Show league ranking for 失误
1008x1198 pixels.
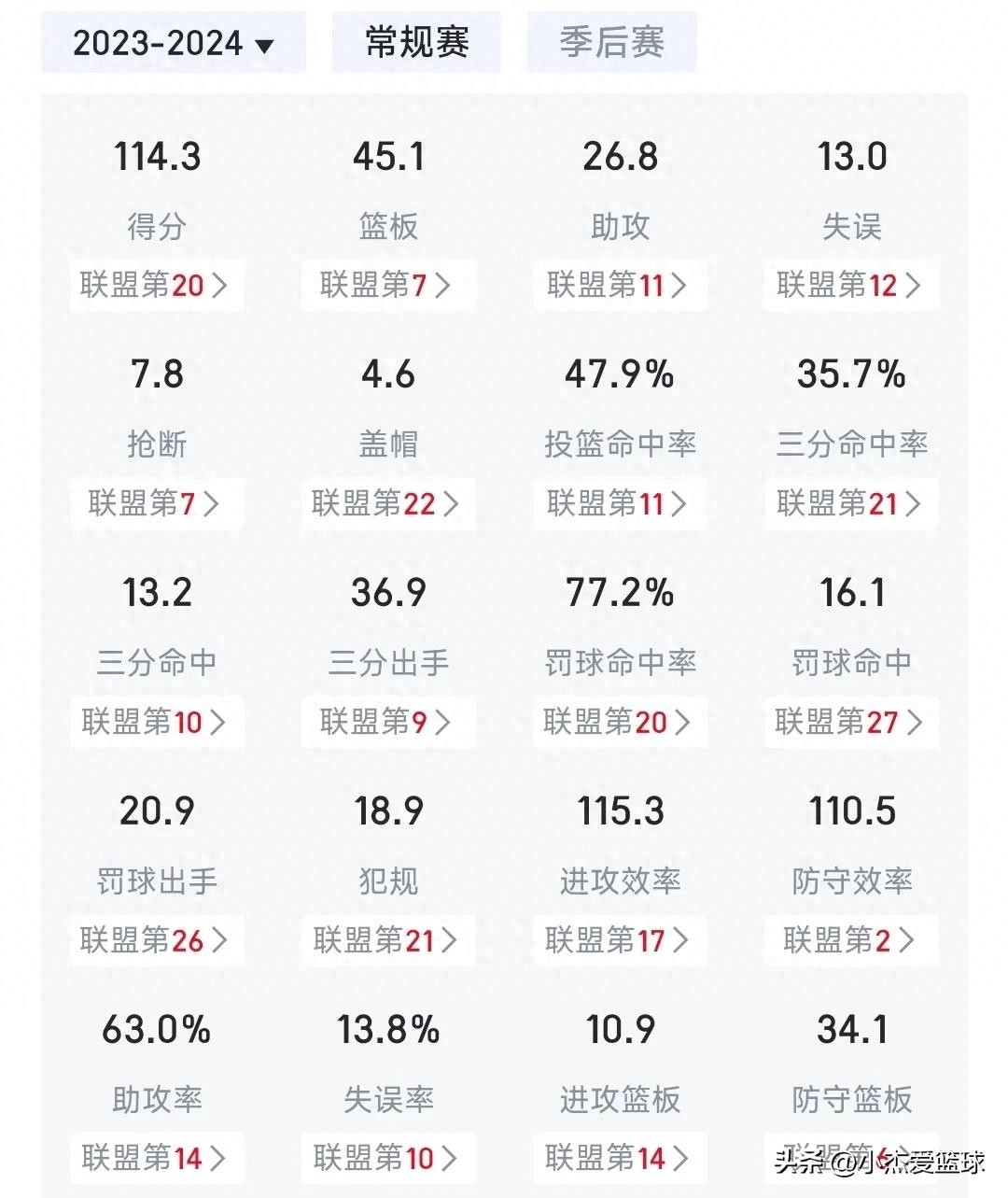tap(850, 285)
